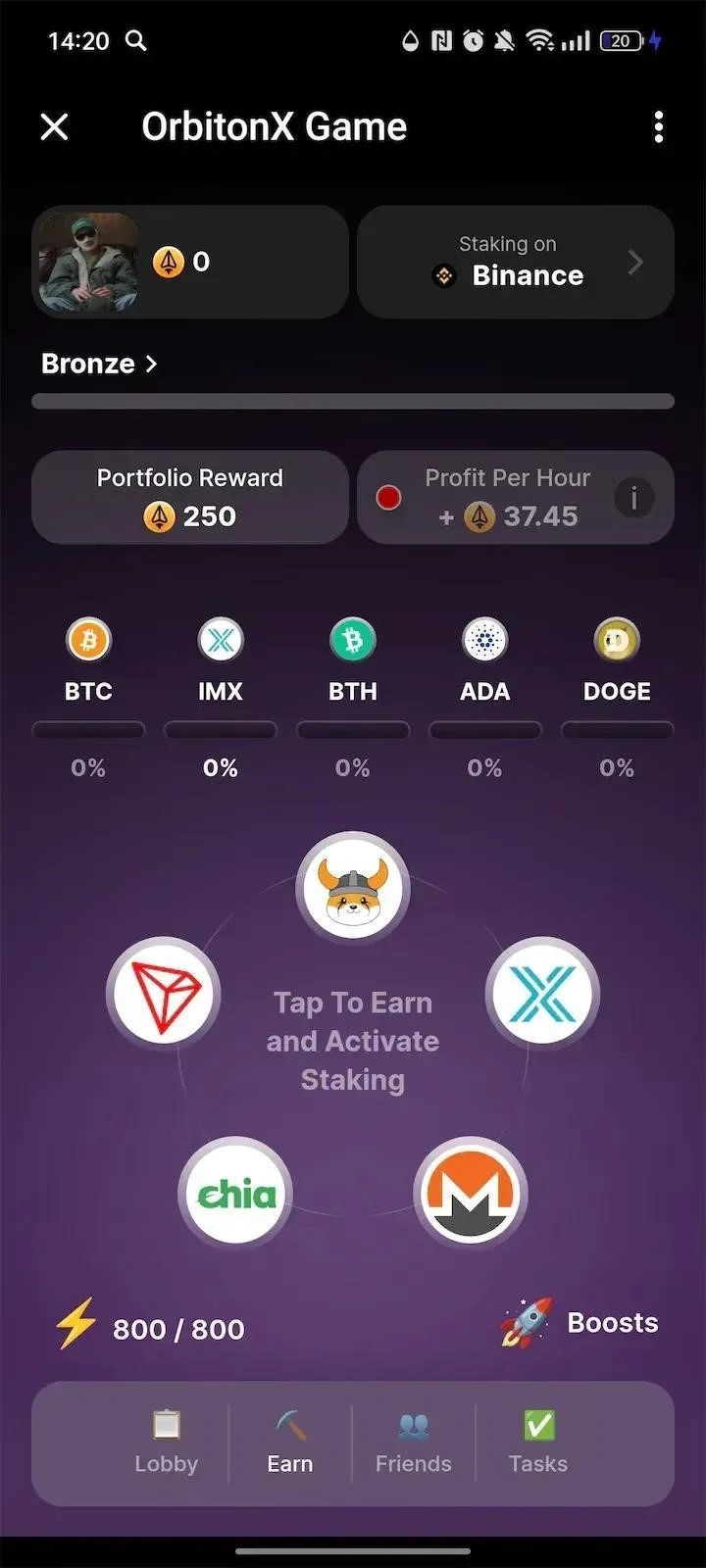
Task: Open the three-dot overflow menu
Action: (658, 126)
